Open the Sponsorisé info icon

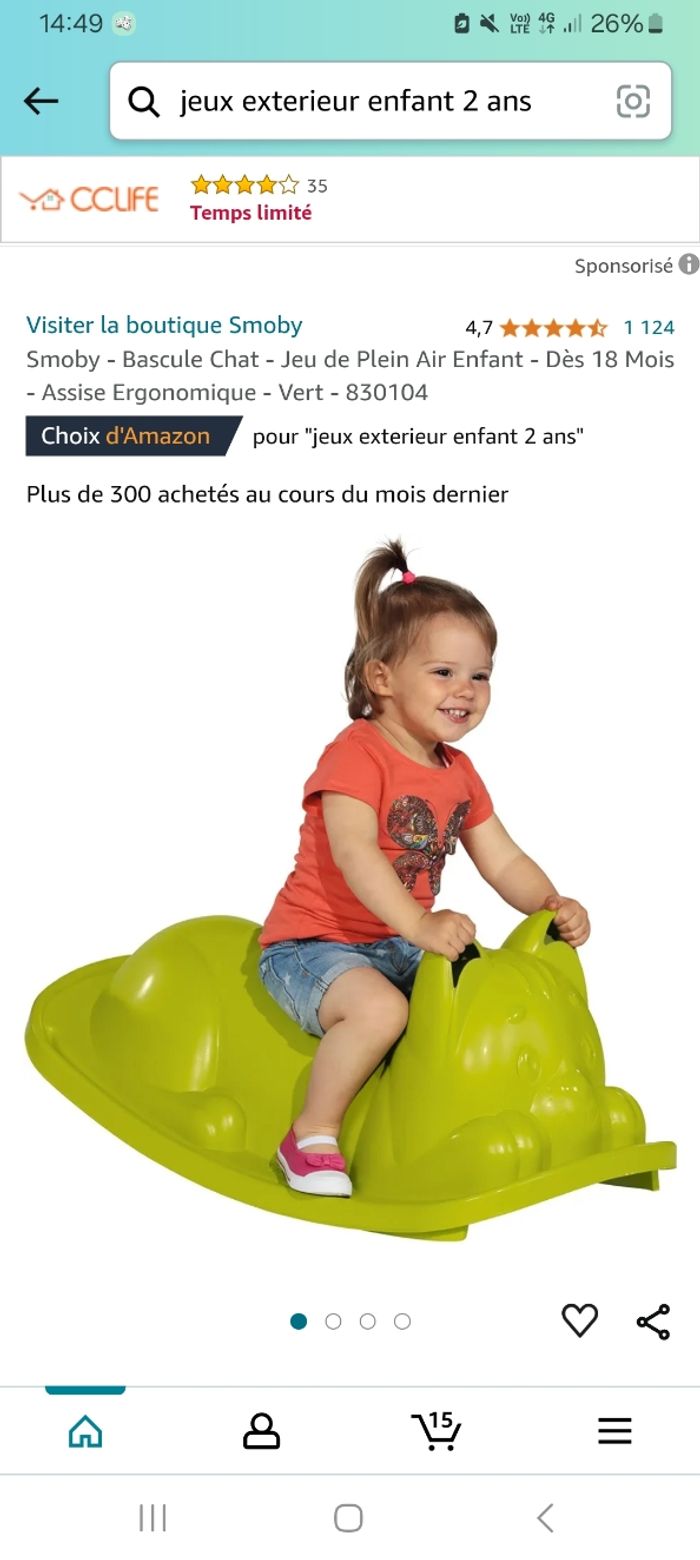tap(688, 265)
